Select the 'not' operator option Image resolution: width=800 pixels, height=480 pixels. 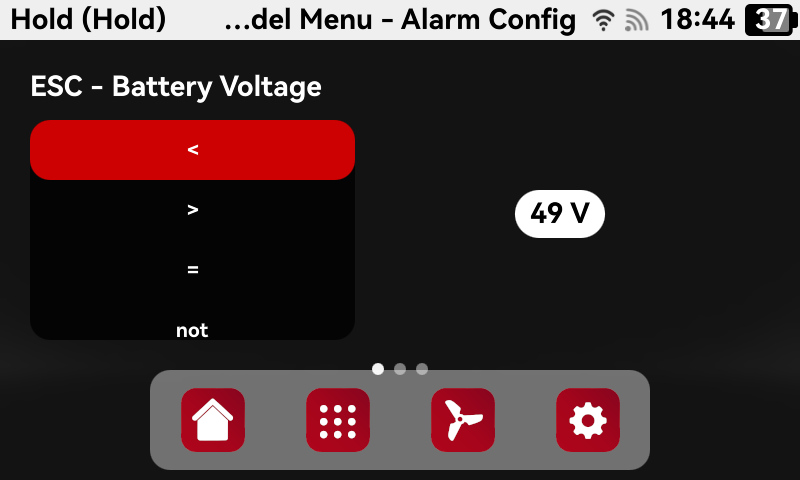coord(192,328)
